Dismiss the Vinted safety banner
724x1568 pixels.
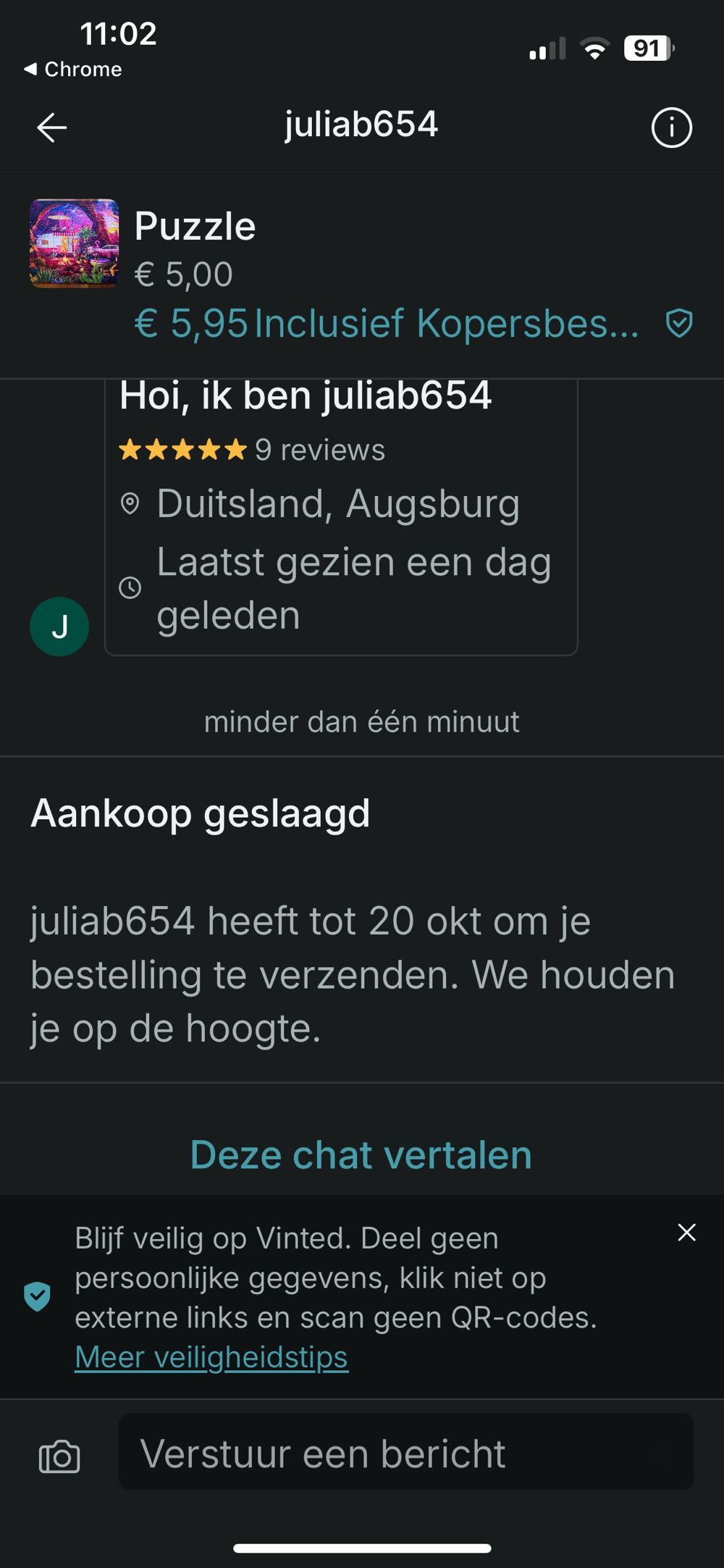[x=686, y=1233]
